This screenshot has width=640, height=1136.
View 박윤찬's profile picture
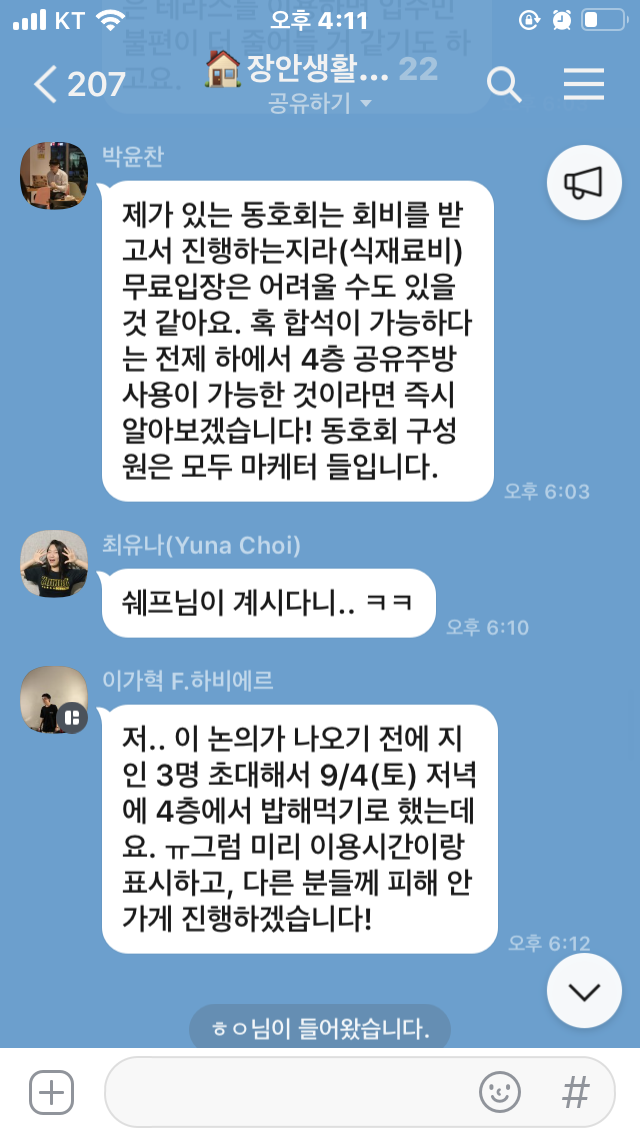54,176
